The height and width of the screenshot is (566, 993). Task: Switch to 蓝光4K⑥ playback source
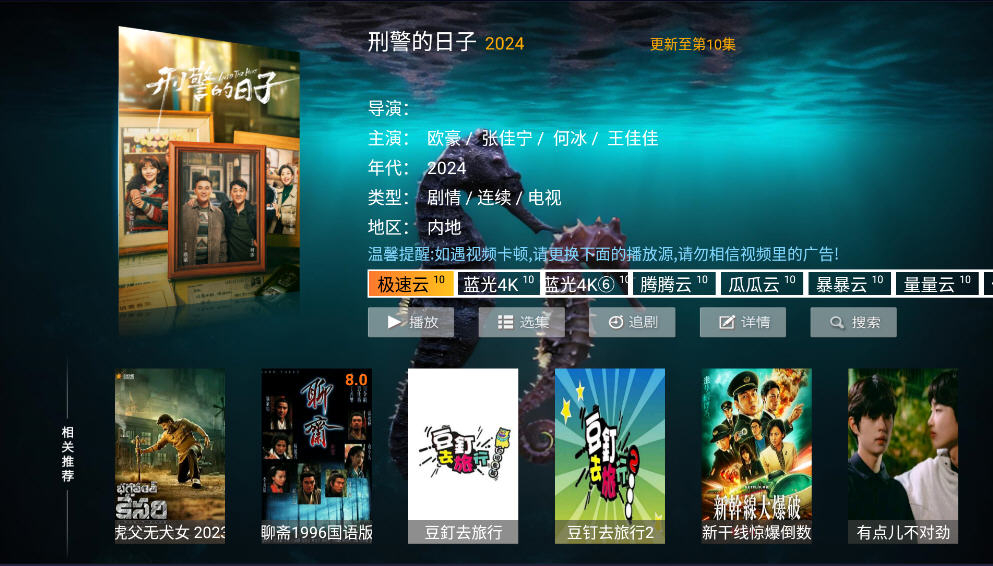[585, 284]
